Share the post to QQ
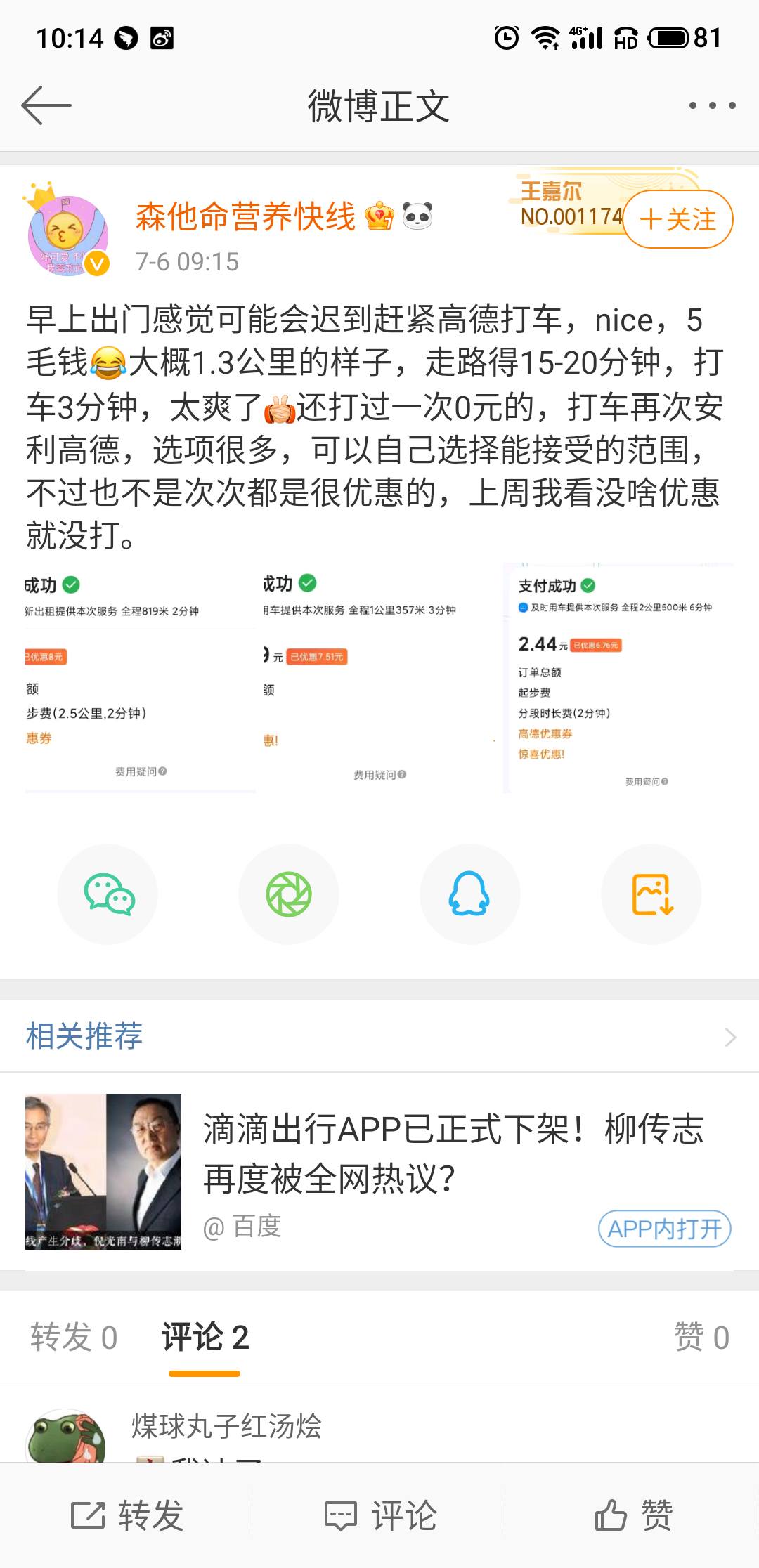759x1568 pixels. (469, 894)
